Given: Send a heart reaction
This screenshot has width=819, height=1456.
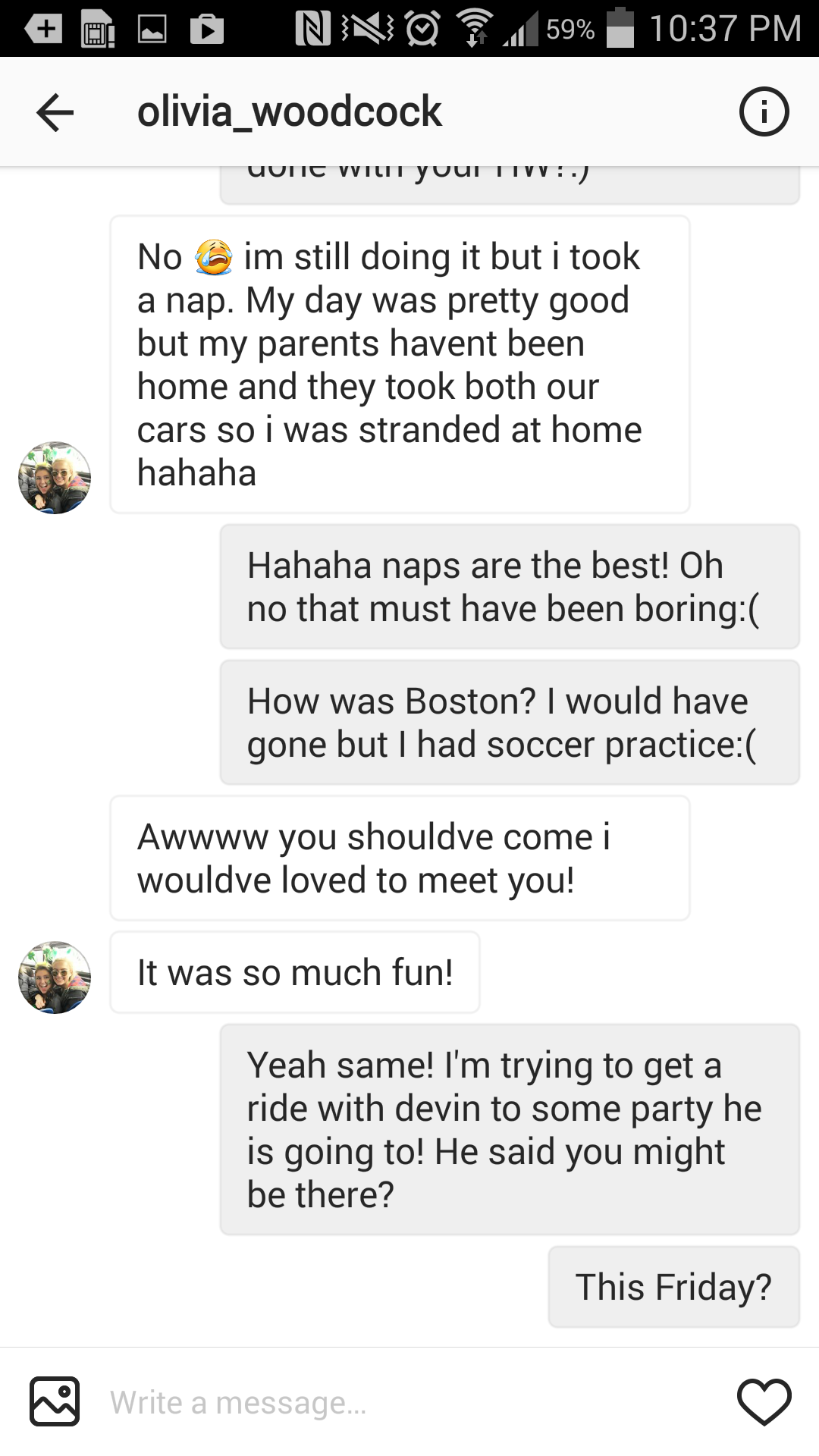Looking at the screenshot, I should (x=764, y=1401).
